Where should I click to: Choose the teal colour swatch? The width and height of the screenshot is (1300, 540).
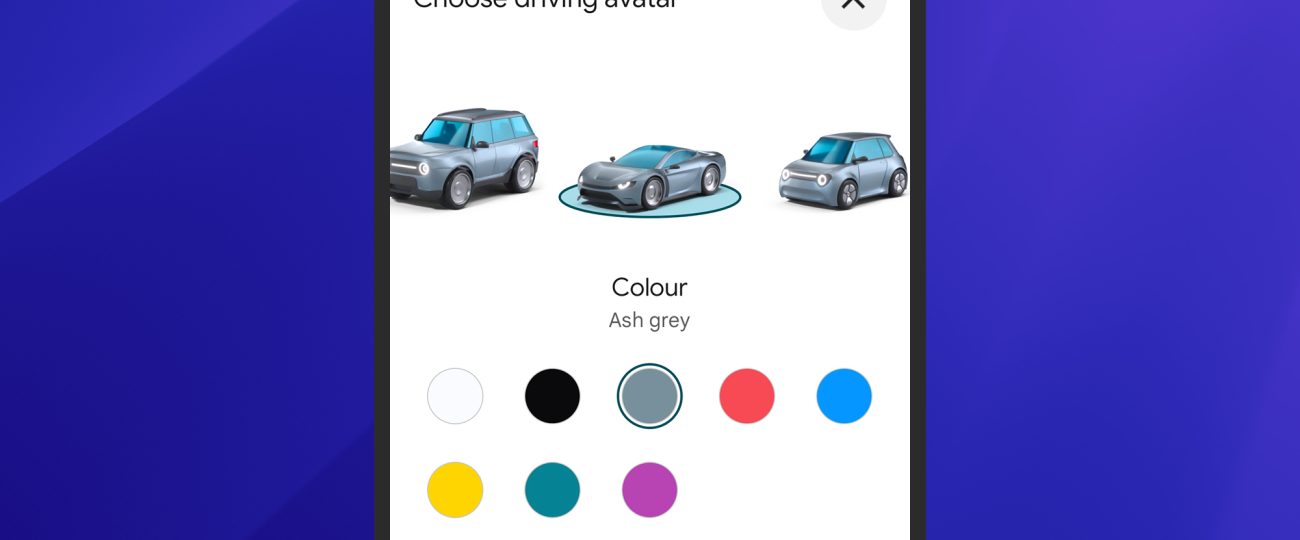(x=552, y=490)
